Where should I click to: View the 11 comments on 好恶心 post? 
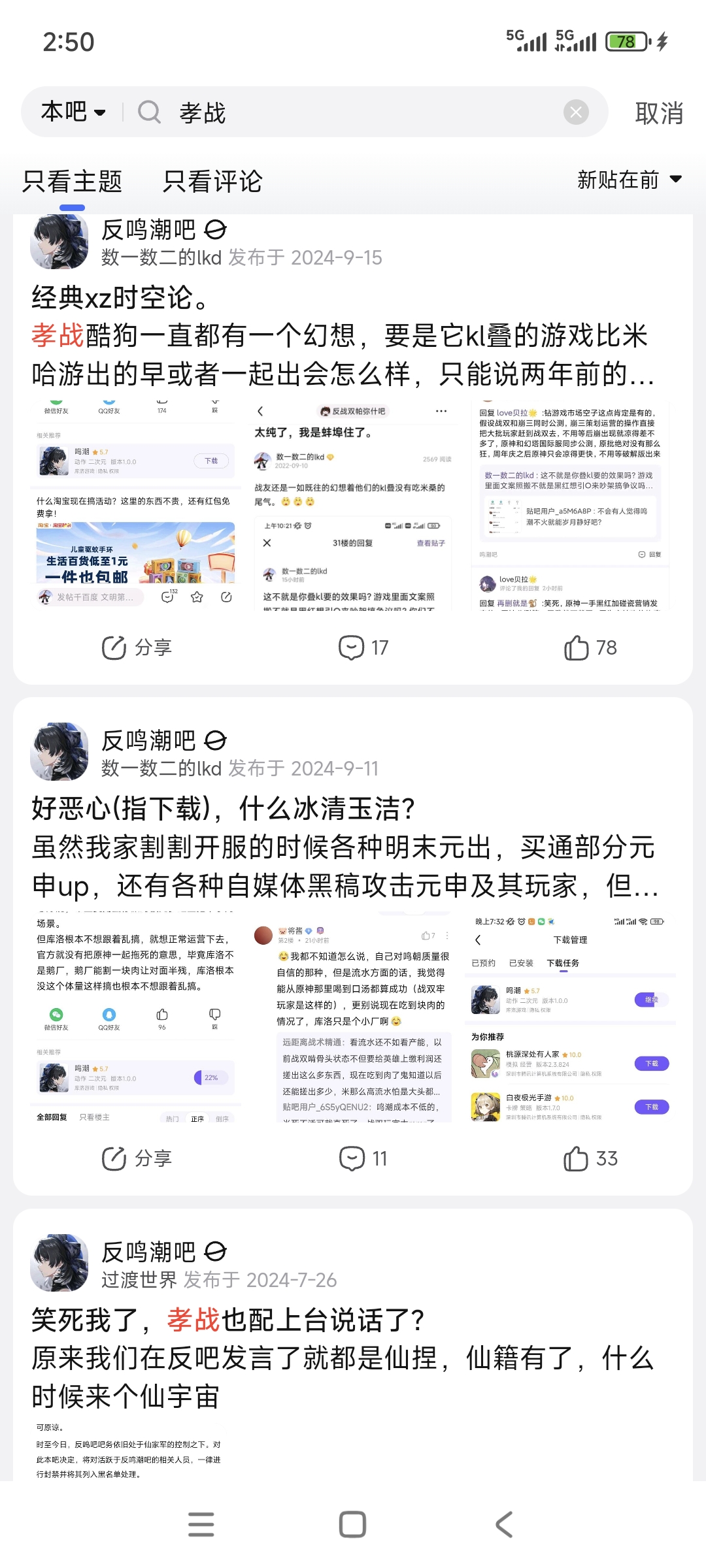(363, 1158)
